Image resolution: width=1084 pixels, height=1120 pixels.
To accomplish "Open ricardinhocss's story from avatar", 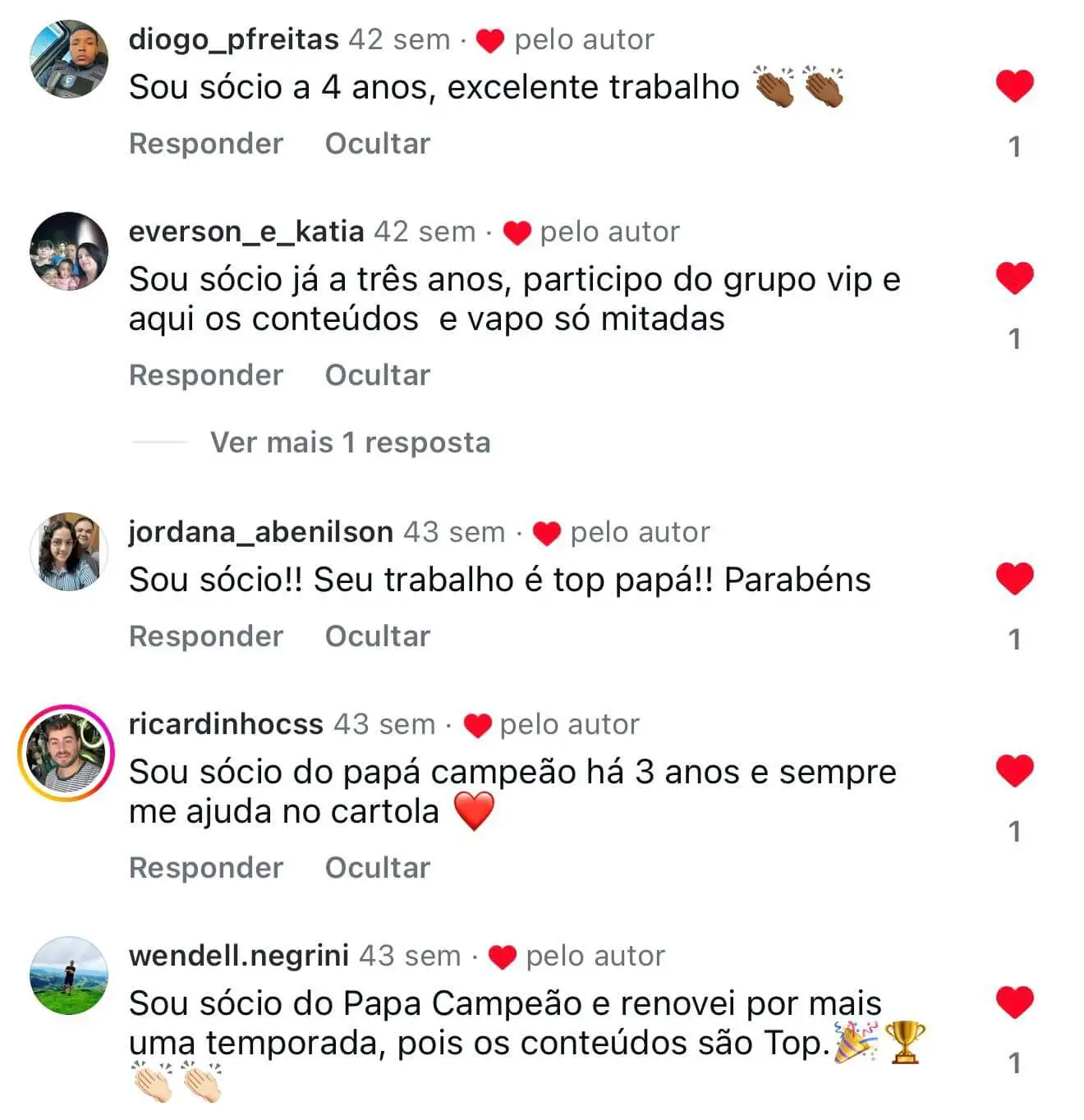I will (67, 753).
